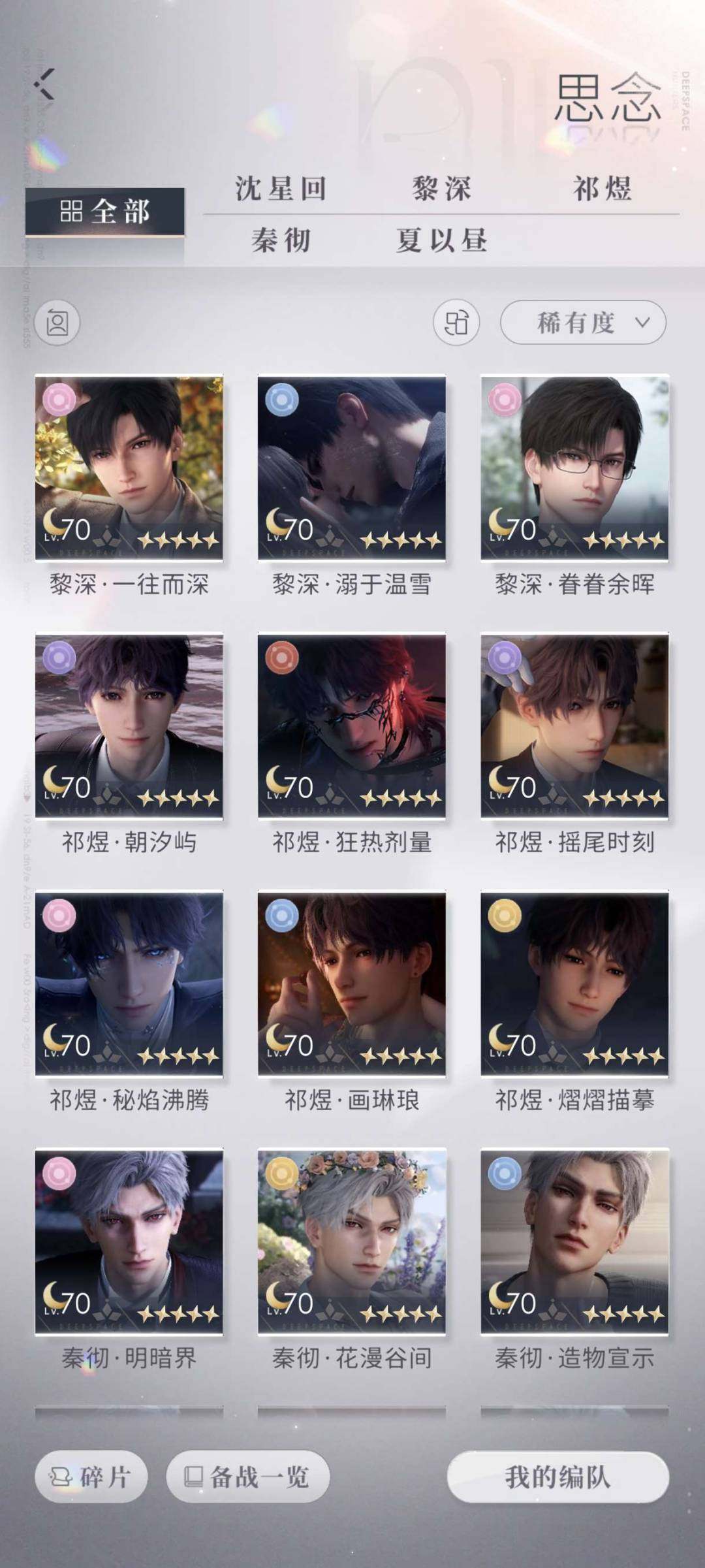
Task: Switch to the 祁煜 tab
Action: coord(602,189)
